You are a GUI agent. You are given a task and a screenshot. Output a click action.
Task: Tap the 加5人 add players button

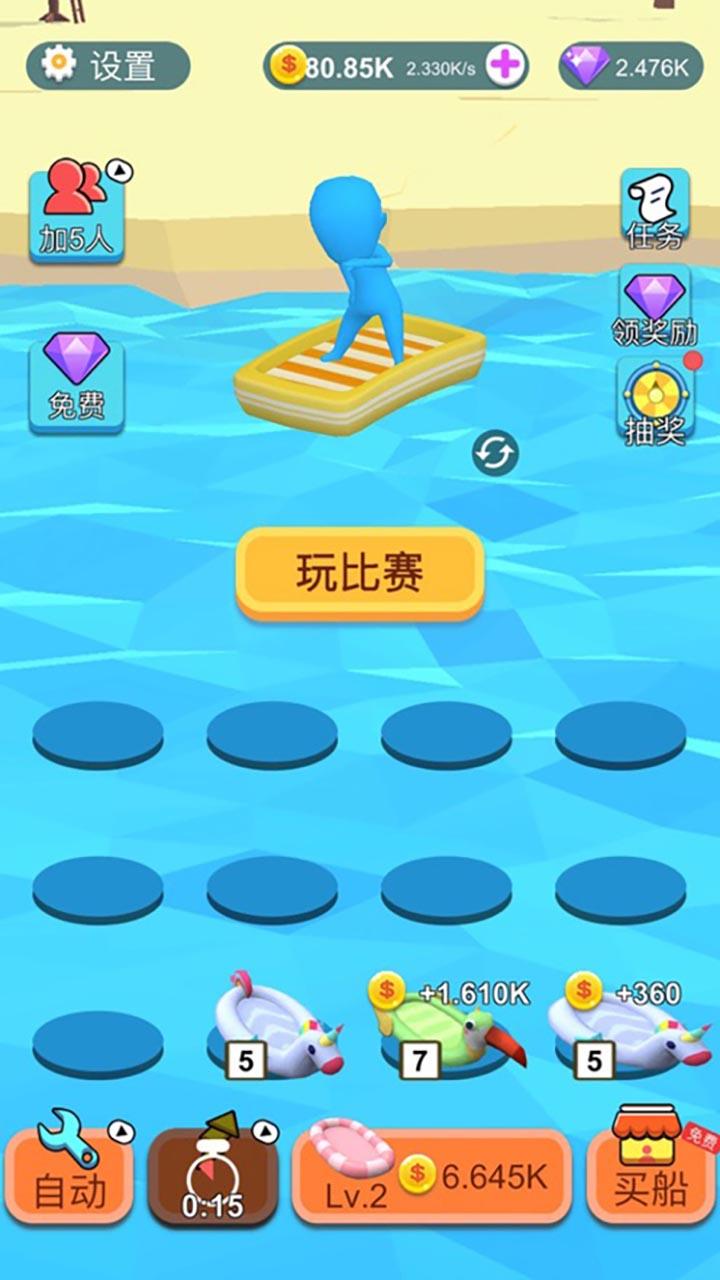point(77,214)
